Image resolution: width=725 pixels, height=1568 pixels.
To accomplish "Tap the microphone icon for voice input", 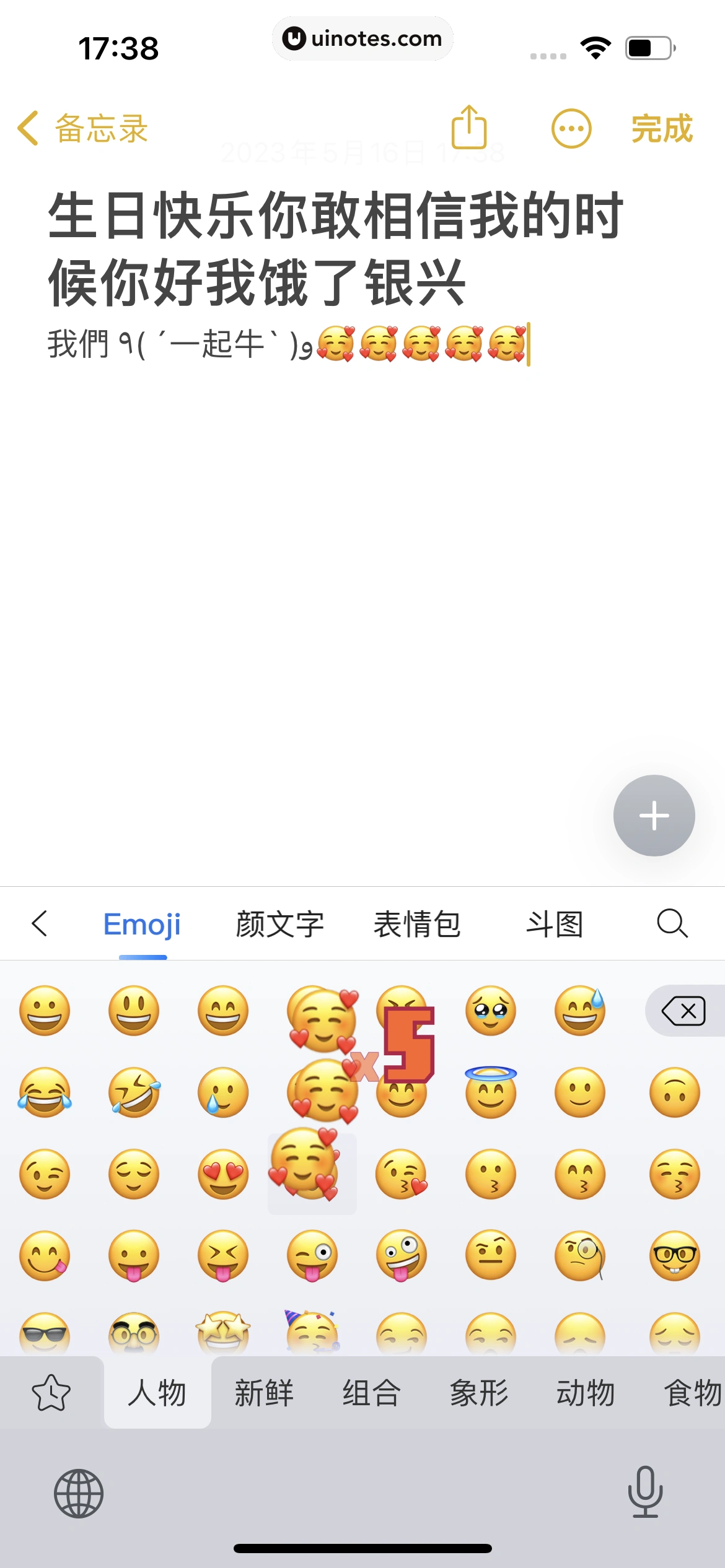I will point(645,1491).
